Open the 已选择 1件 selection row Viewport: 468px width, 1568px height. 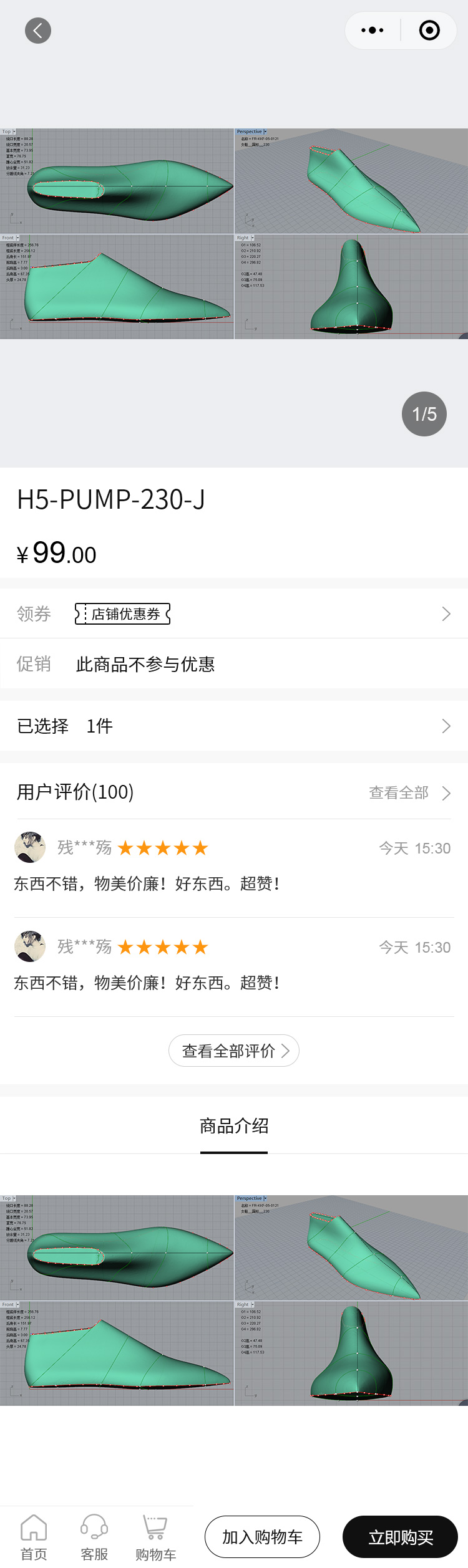tap(234, 726)
